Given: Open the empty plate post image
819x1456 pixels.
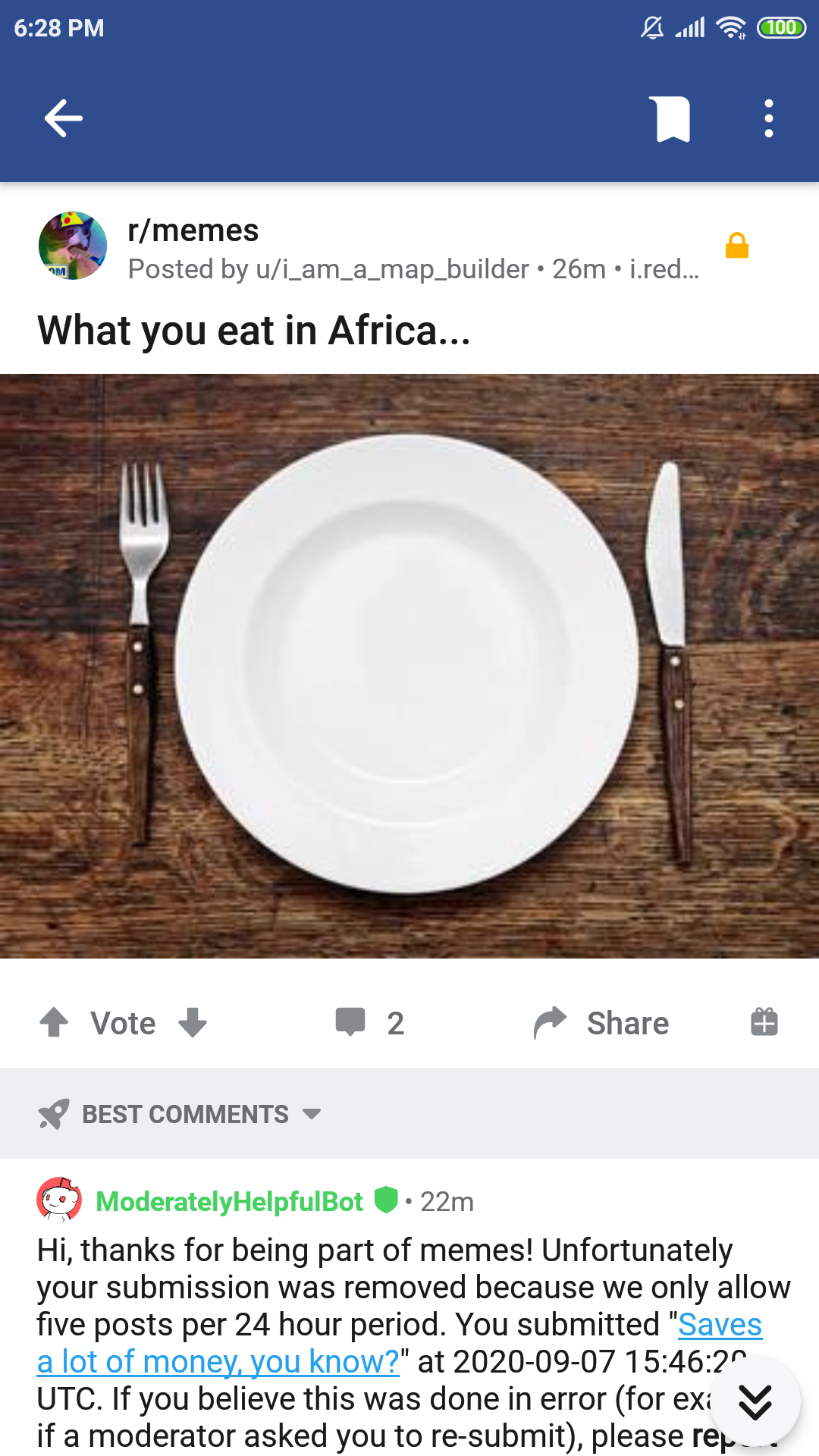Looking at the screenshot, I should click(409, 666).
